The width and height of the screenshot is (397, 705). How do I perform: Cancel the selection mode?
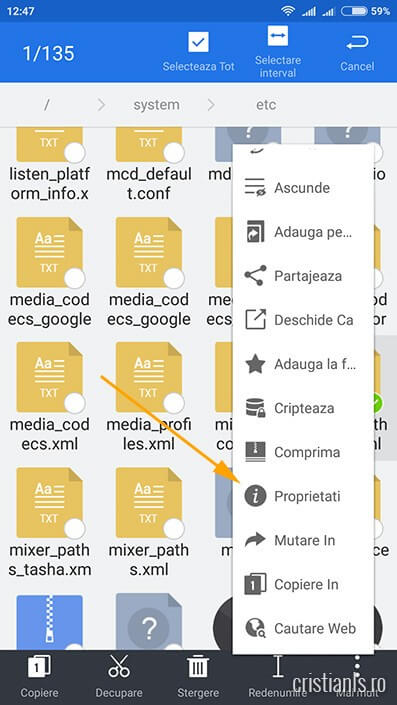tap(357, 52)
